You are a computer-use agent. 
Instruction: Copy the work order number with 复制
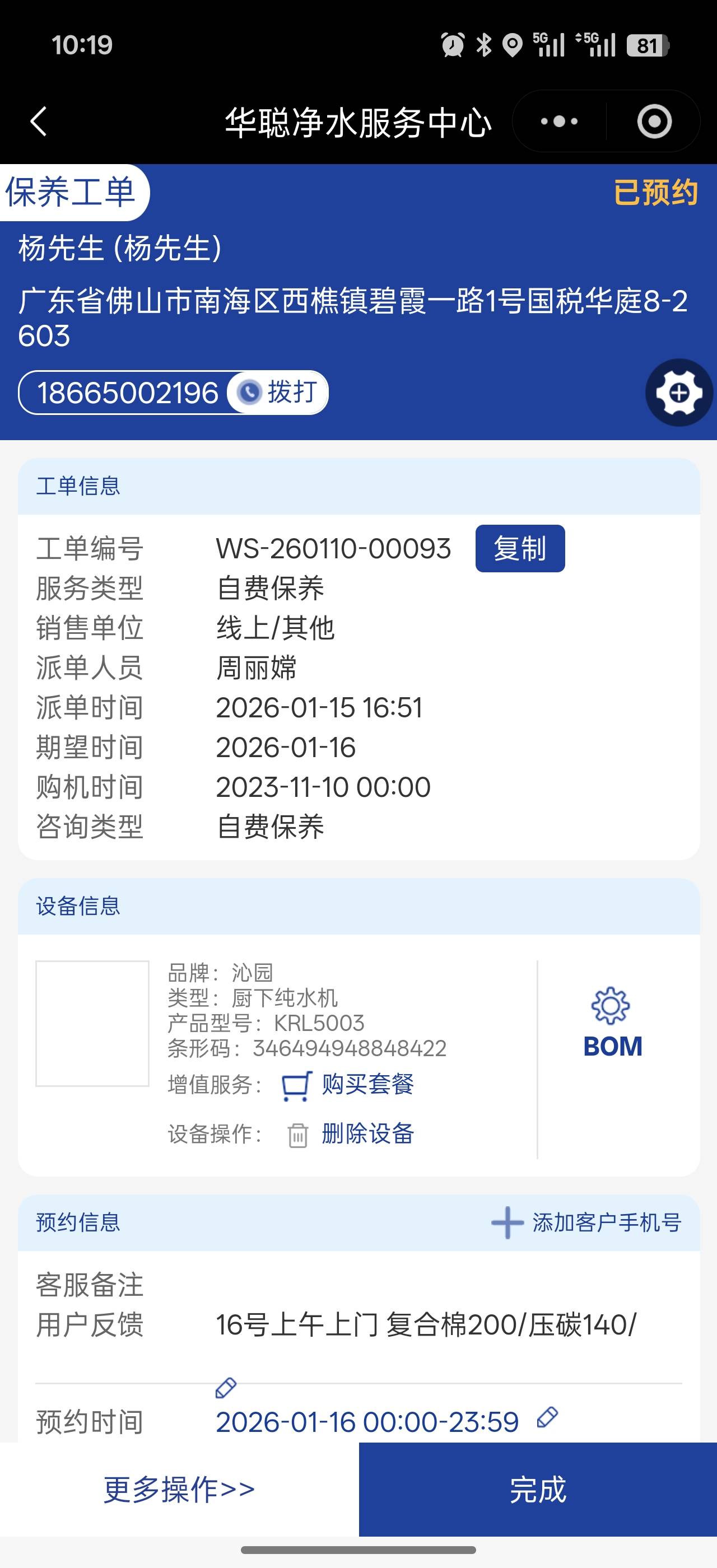pyautogui.click(x=519, y=548)
